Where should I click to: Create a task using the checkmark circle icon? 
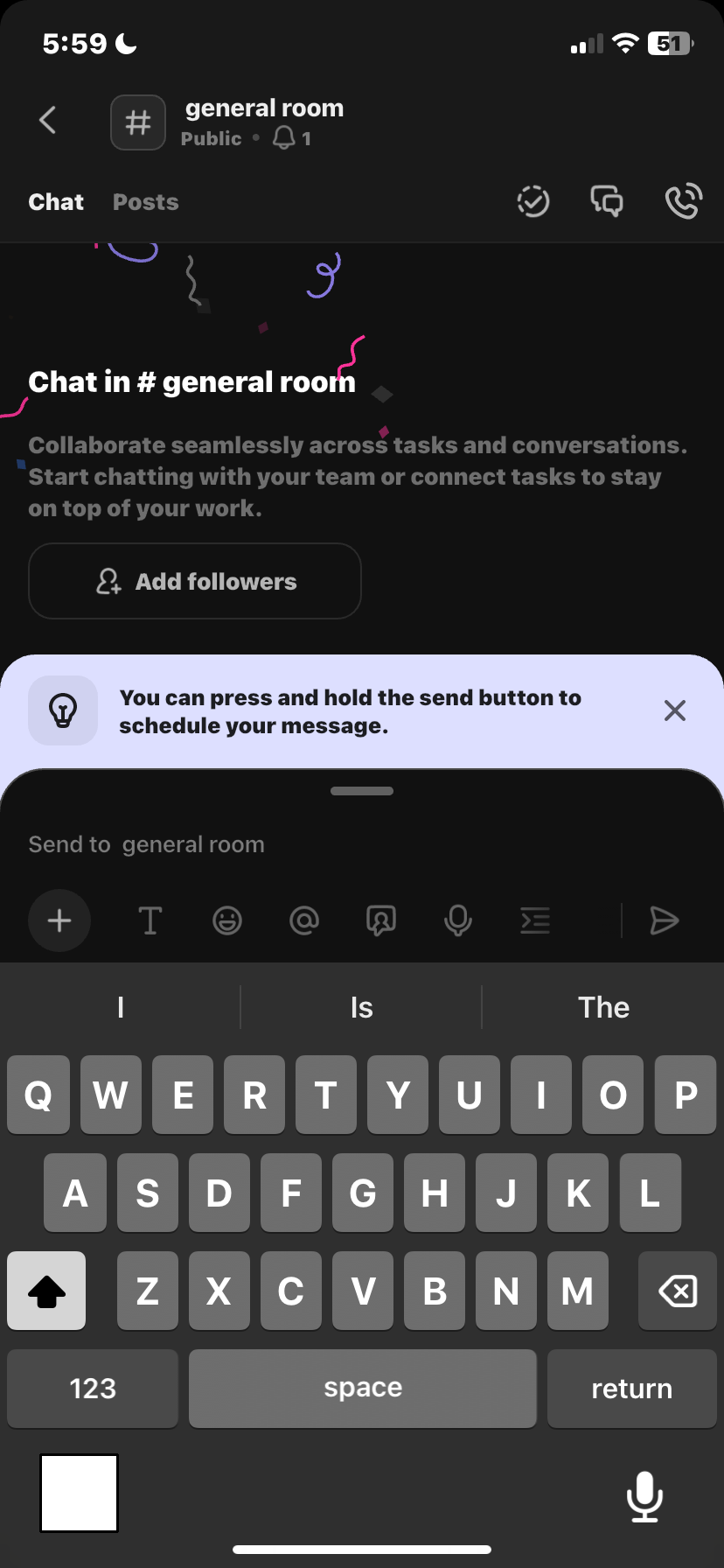533,201
